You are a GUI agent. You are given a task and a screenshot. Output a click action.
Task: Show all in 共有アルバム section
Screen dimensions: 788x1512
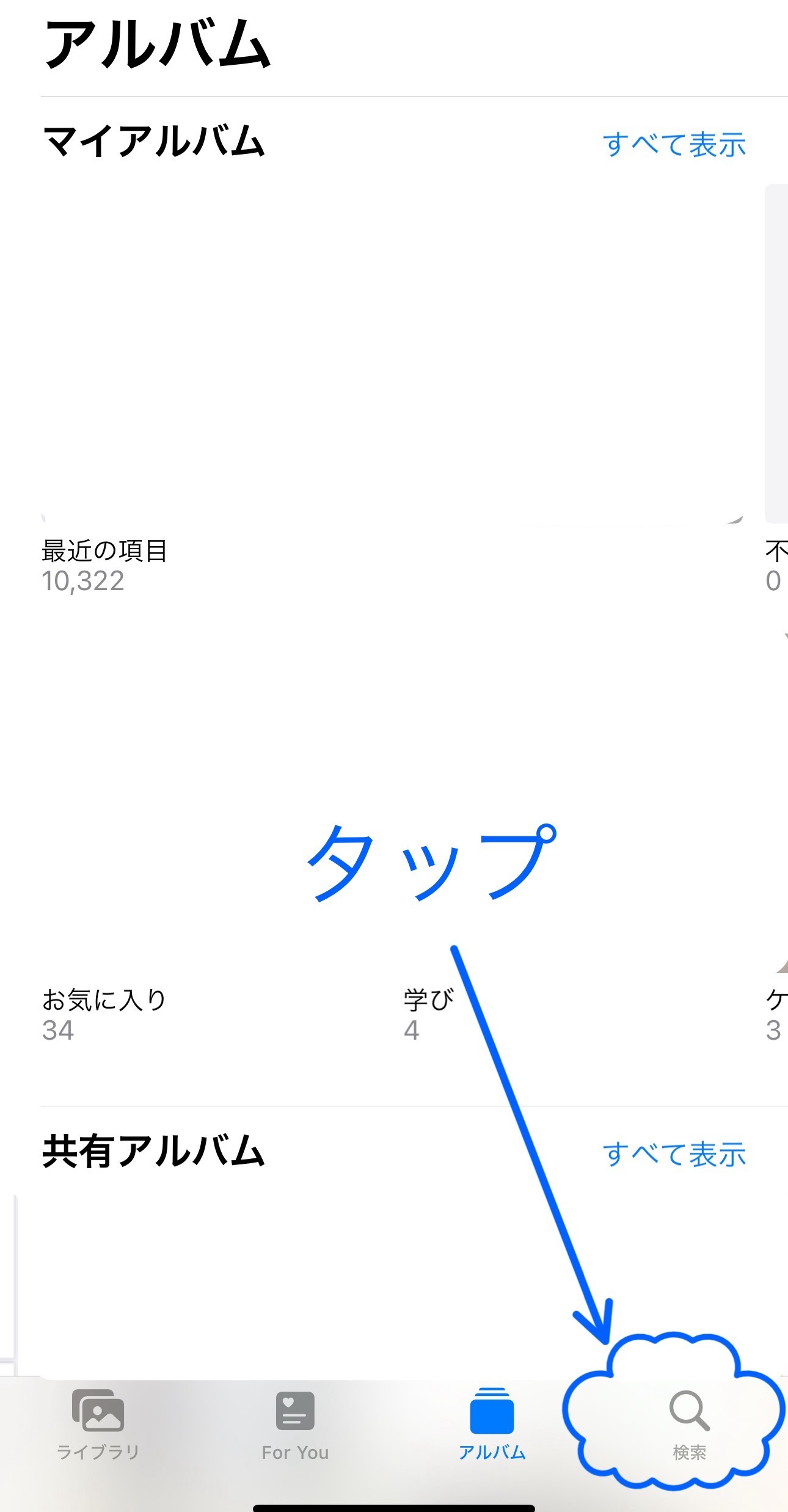(674, 1155)
